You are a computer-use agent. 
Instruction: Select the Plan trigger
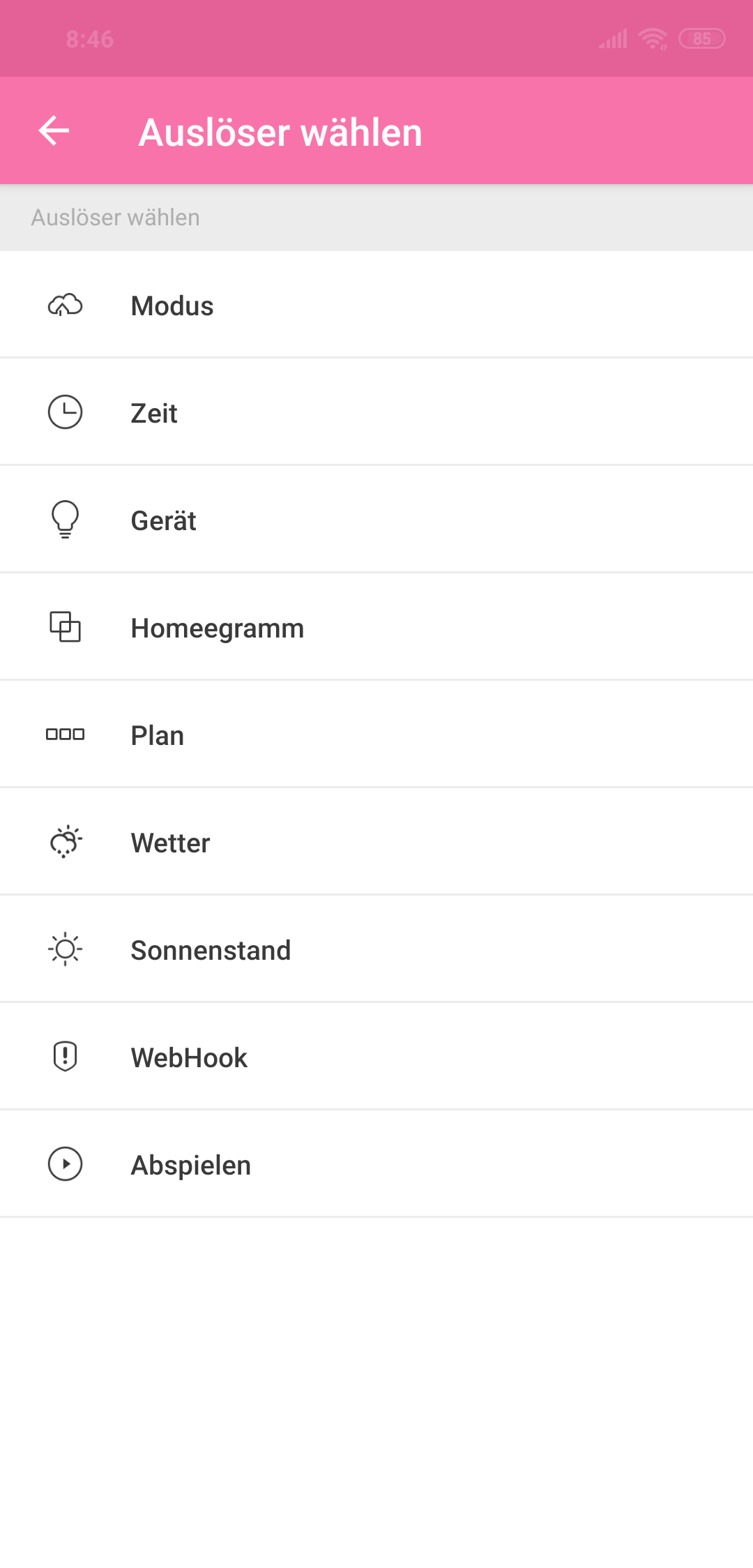(376, 734)
